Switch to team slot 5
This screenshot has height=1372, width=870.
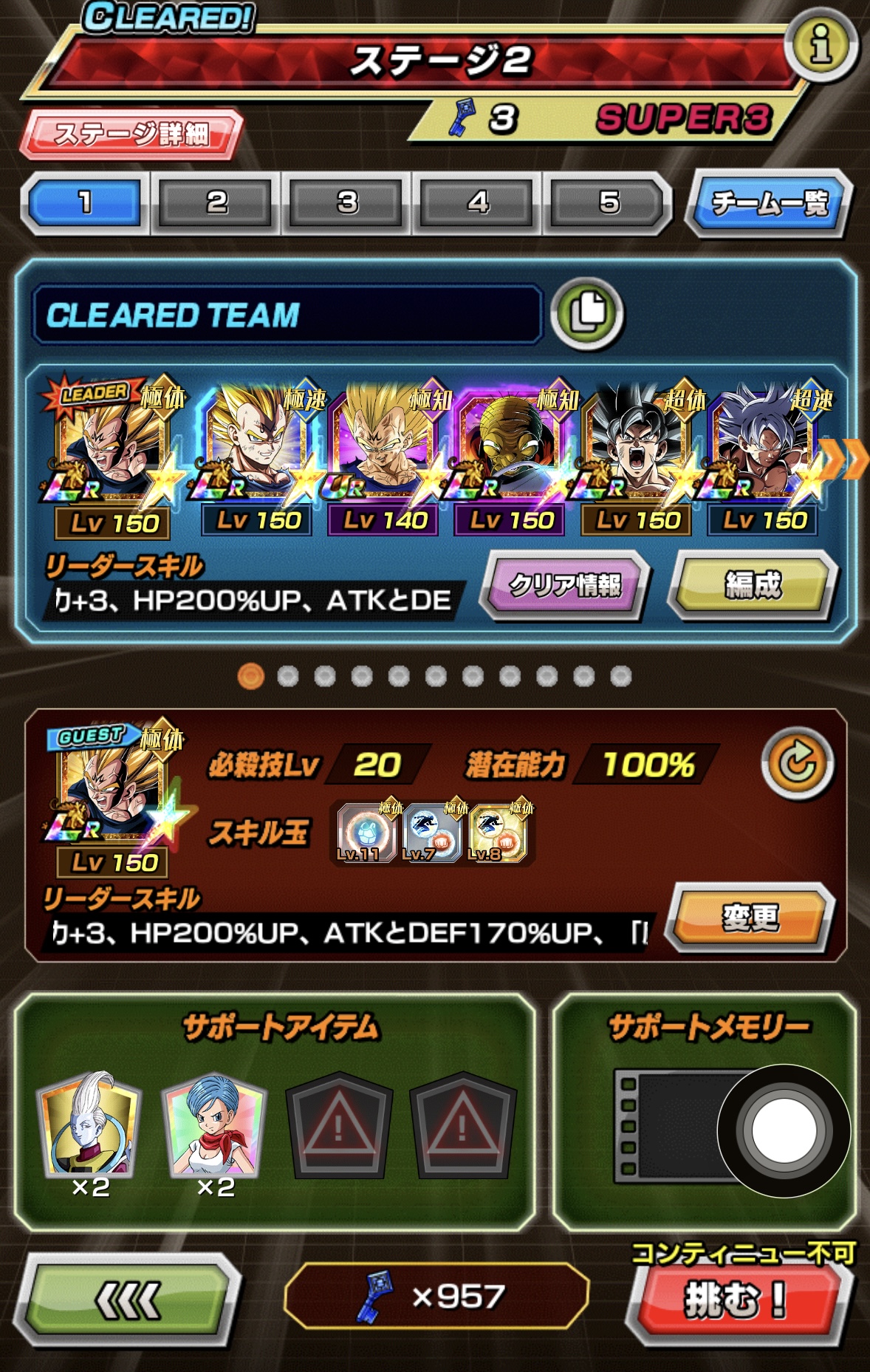click(x=608, y=202)
